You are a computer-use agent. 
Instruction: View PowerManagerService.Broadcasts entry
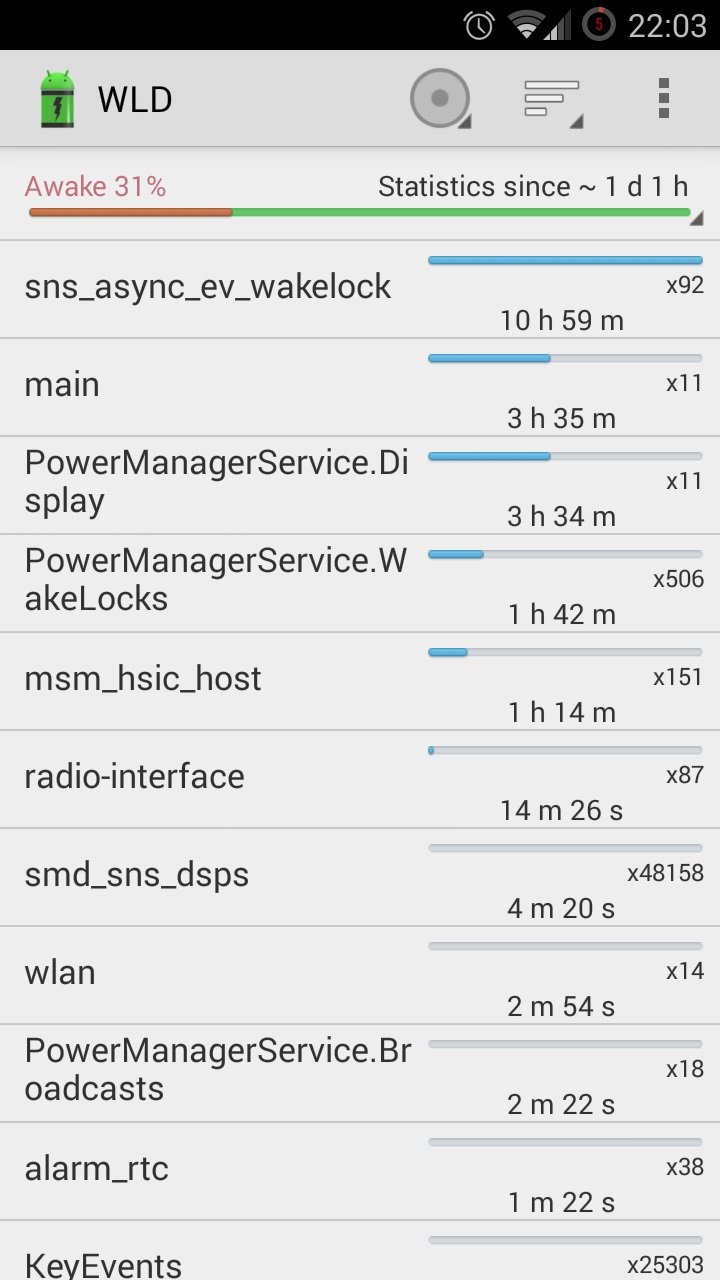[360, 1073]
